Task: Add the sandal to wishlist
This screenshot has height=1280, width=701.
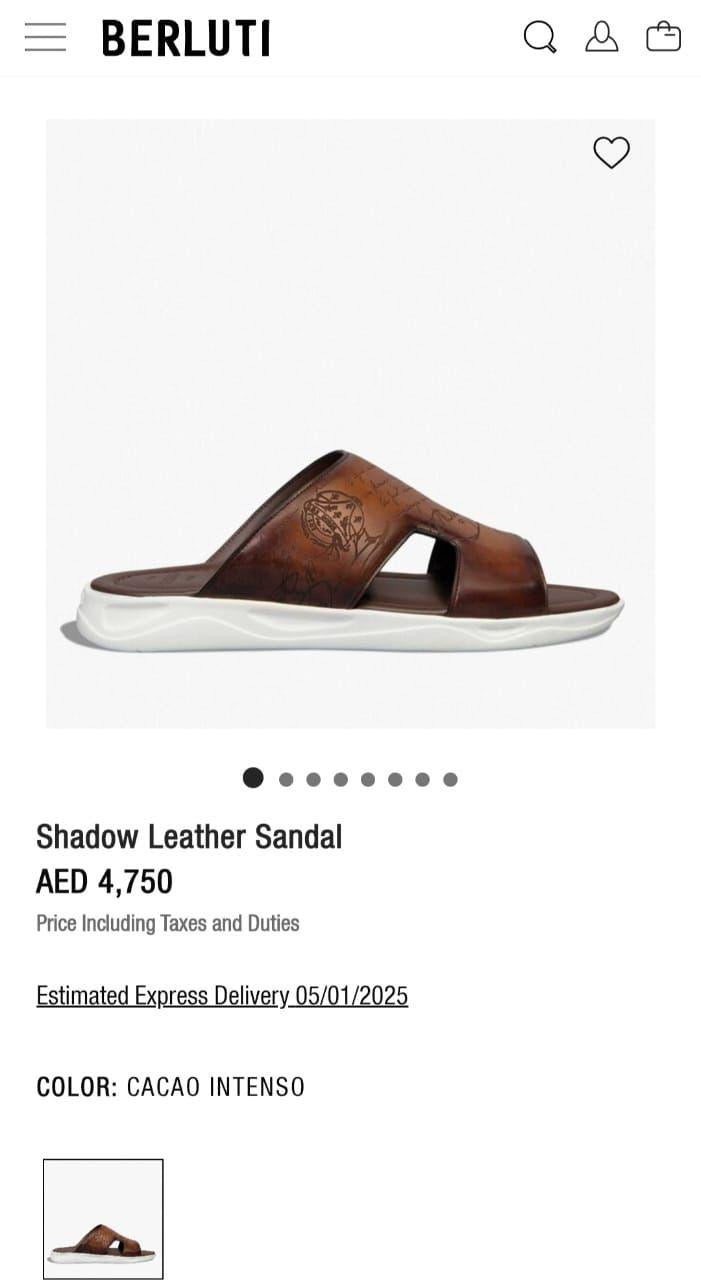Action: [x=611, y=153]
